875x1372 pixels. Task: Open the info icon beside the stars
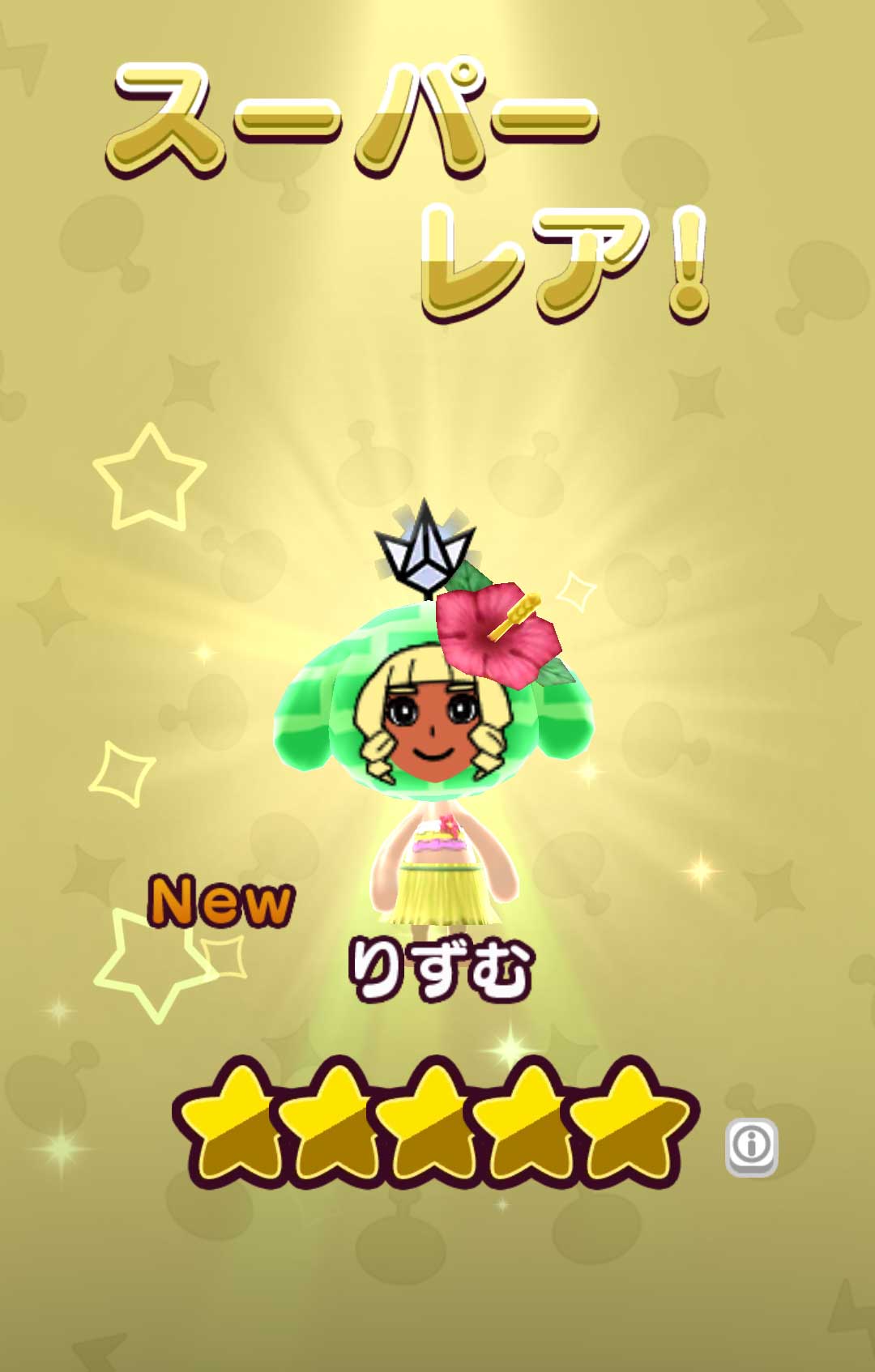pyautogui.click(x=751, y=1146)
